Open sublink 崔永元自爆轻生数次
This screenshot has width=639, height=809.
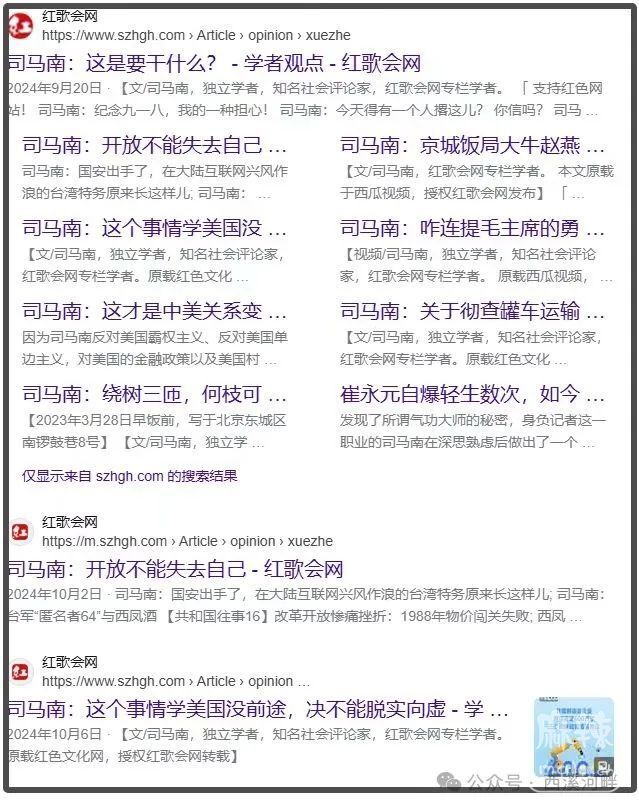click(x=472, y=395)
